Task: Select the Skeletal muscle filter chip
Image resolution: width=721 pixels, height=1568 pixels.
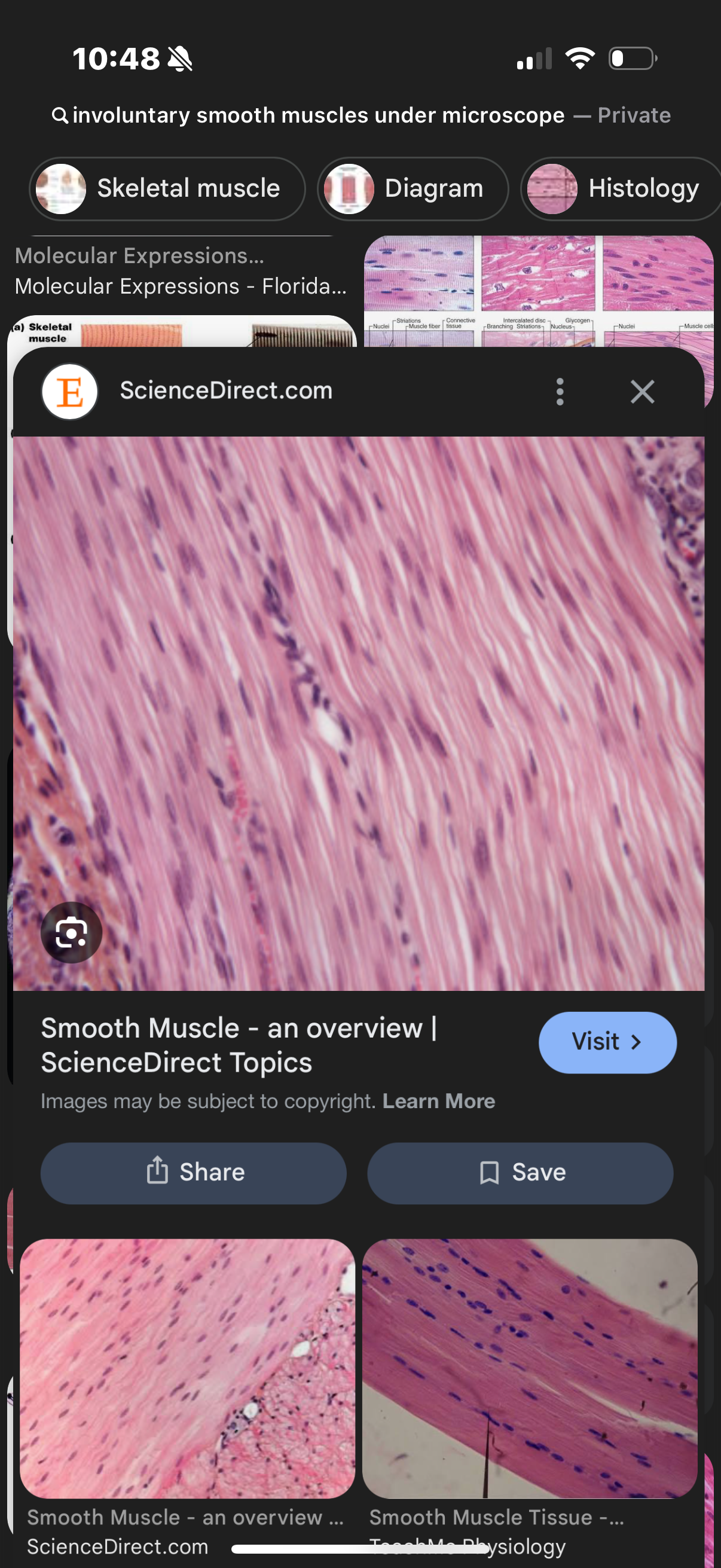Action: 167,189
